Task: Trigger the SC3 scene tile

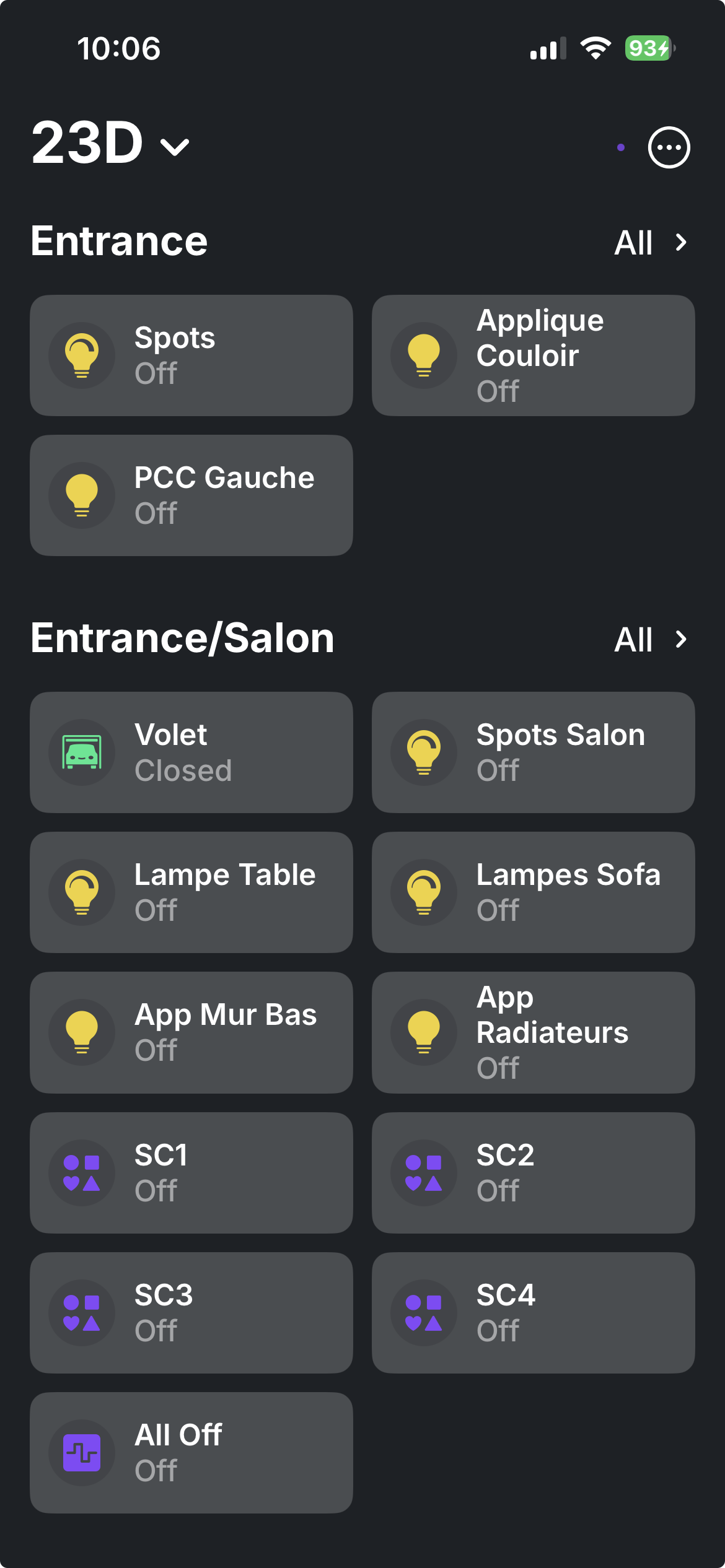Action: [191, 1313]
